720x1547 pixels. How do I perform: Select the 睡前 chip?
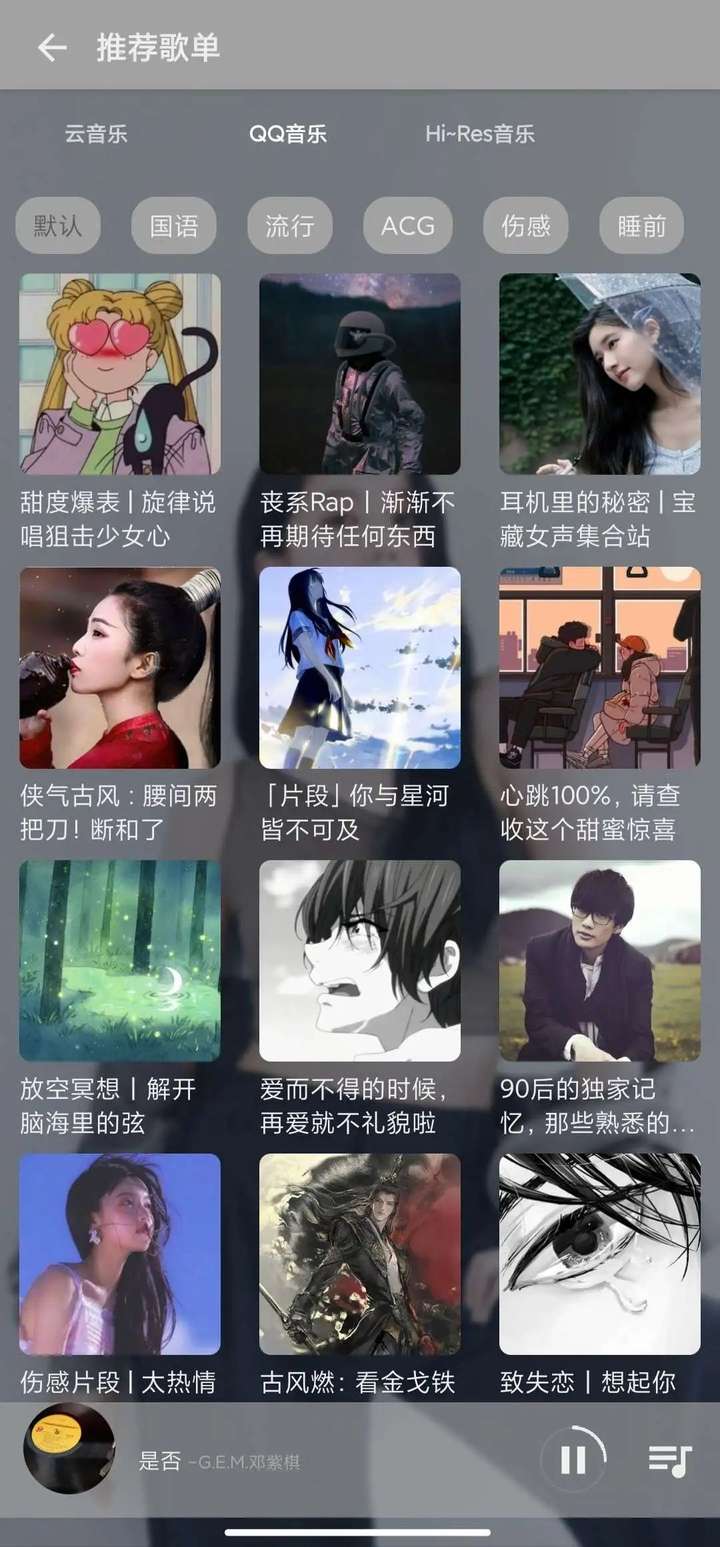point(641,226)
